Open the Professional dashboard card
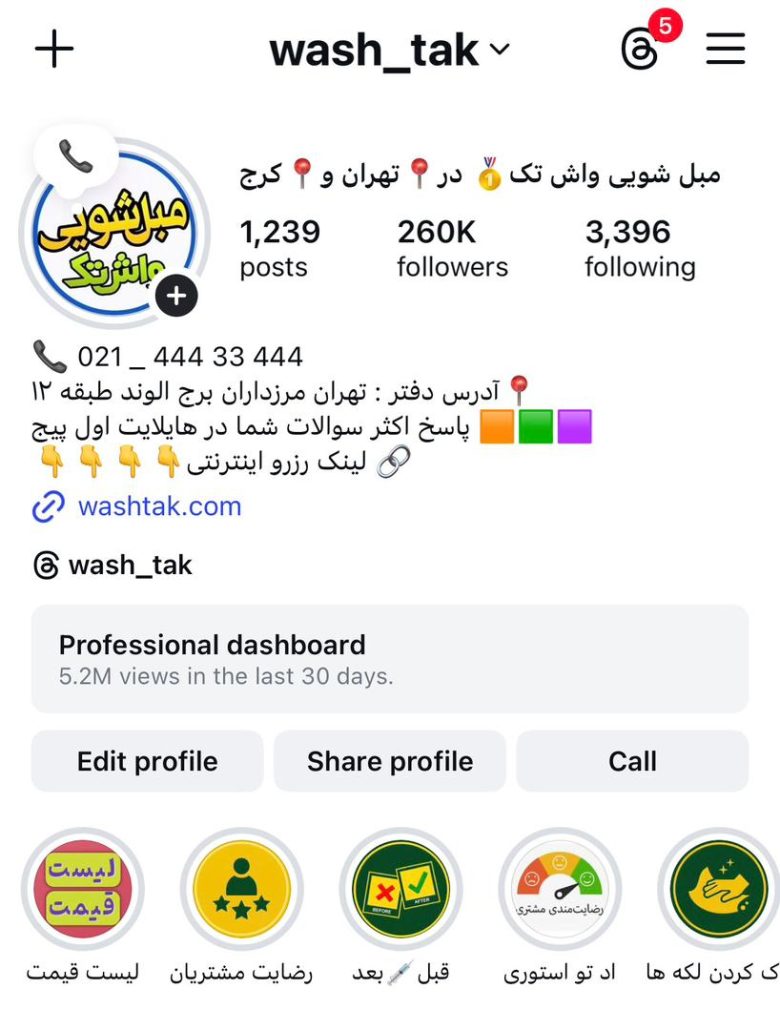This screenshot has width=780, height=1030. (389, 658)
